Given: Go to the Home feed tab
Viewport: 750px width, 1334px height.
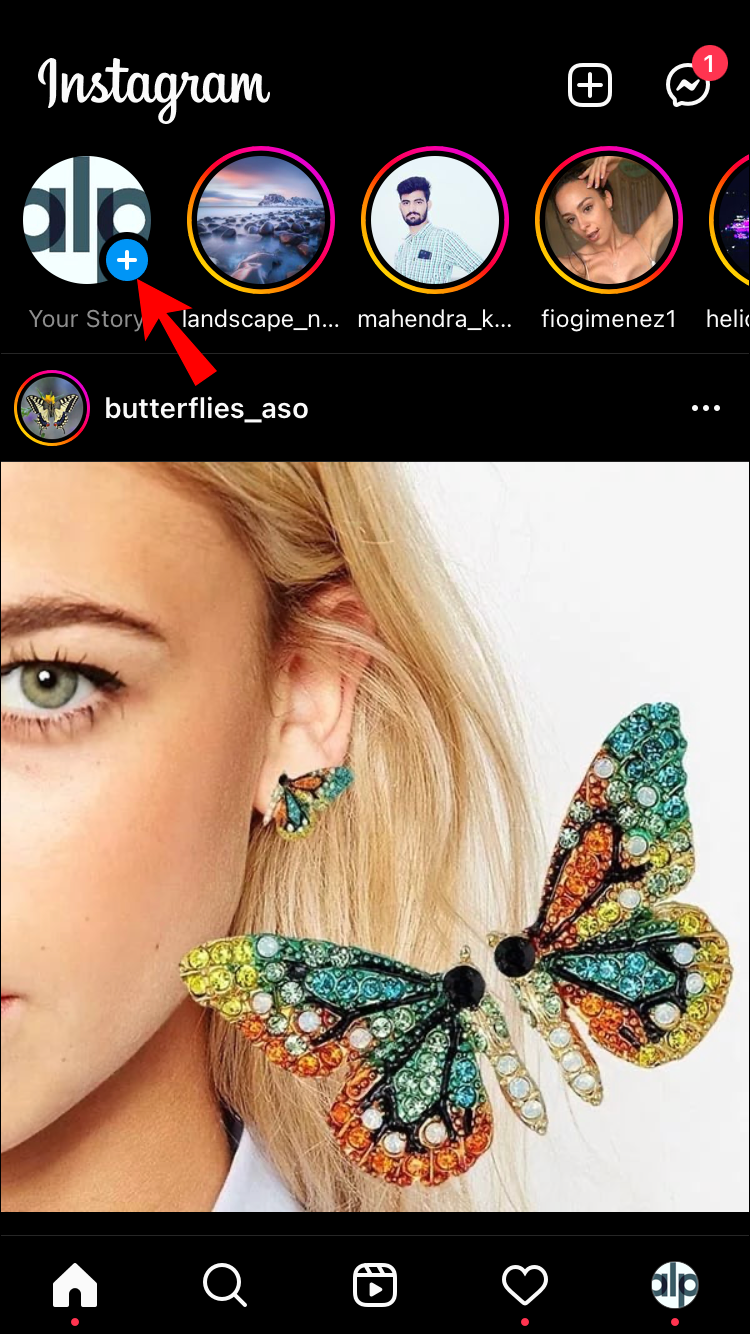Looking at the screenshot, I should [x=75, y=1286].
